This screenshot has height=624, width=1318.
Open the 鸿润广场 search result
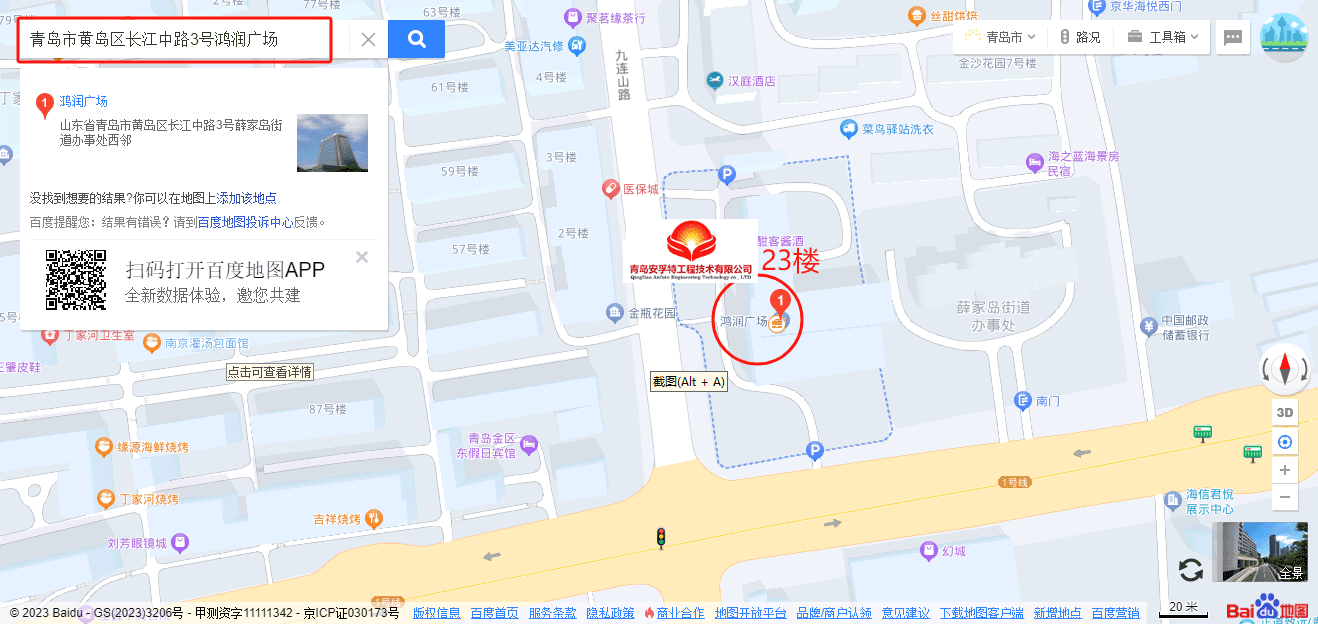(84, 101)
